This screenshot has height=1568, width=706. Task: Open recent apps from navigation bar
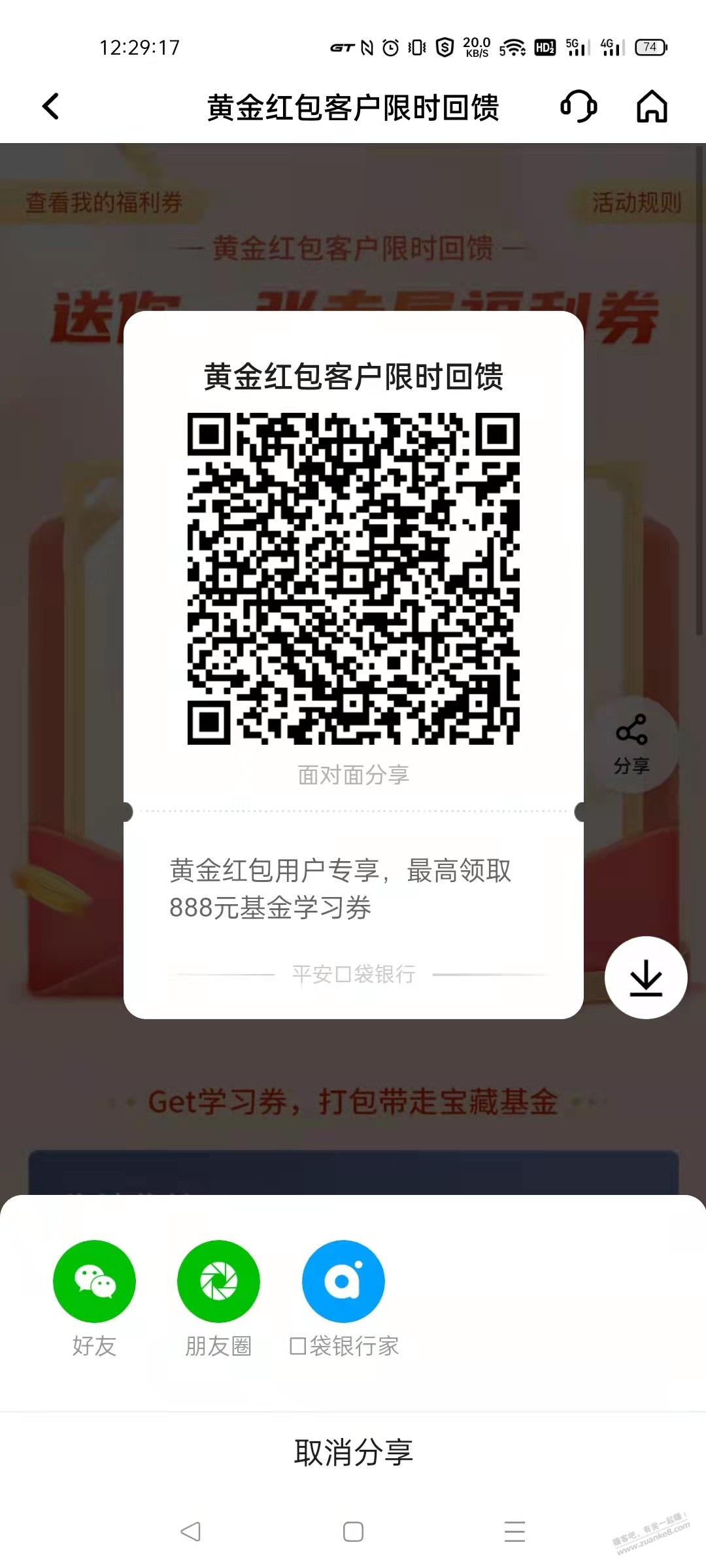coord(514,1531)
